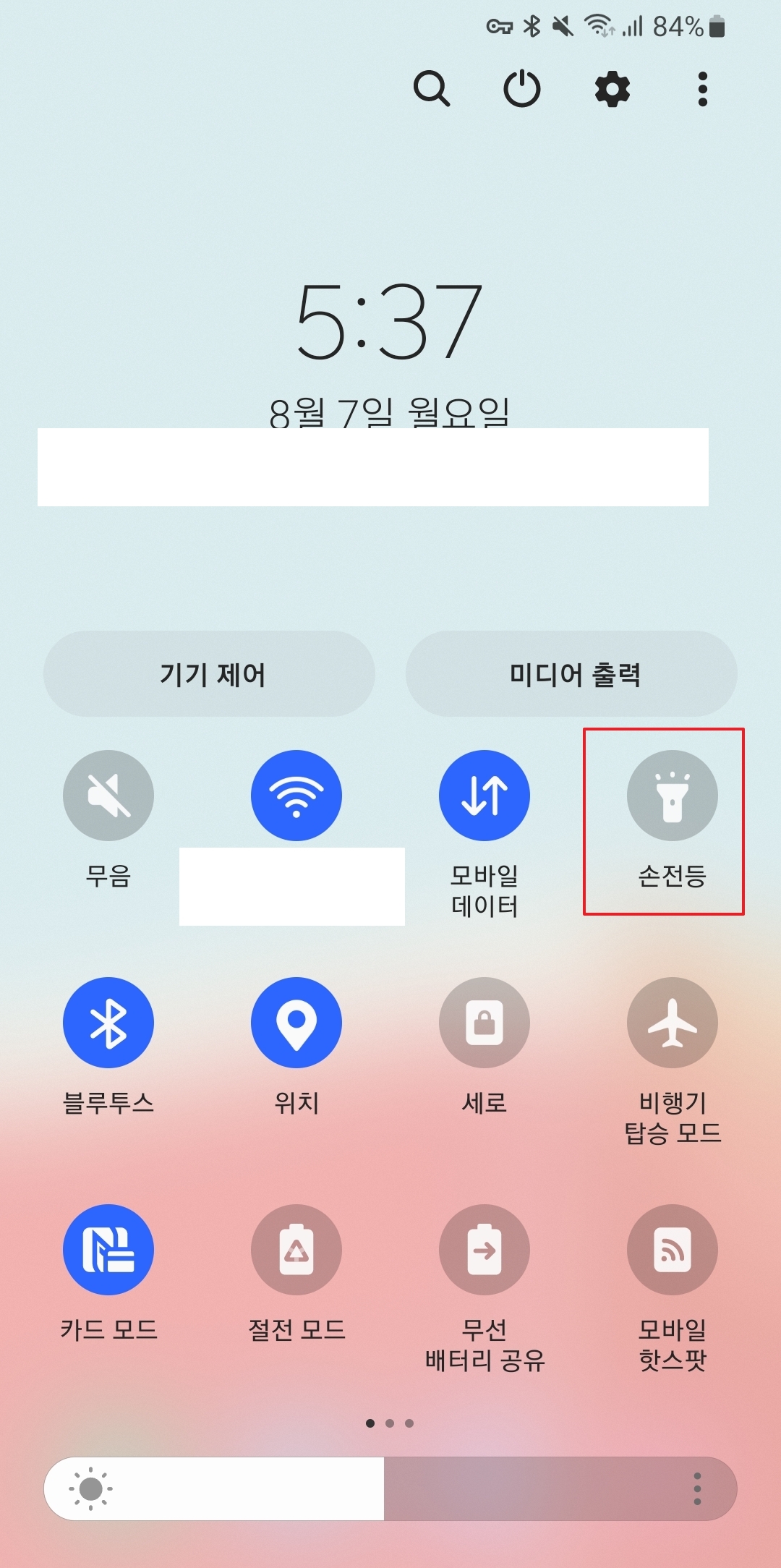Tap the search icon in quick panel
This screenshot has width=781, height=1568.
tap(432, 89)
